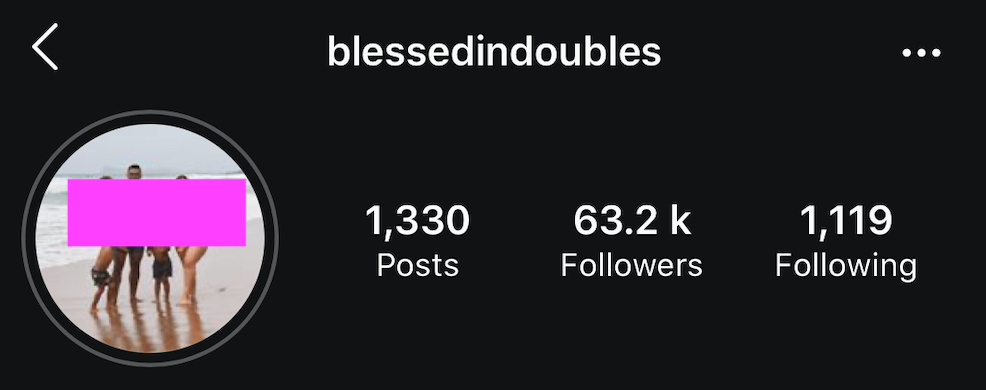Go back using the arrow icon

pyautogui.click(x=45, y=47)
